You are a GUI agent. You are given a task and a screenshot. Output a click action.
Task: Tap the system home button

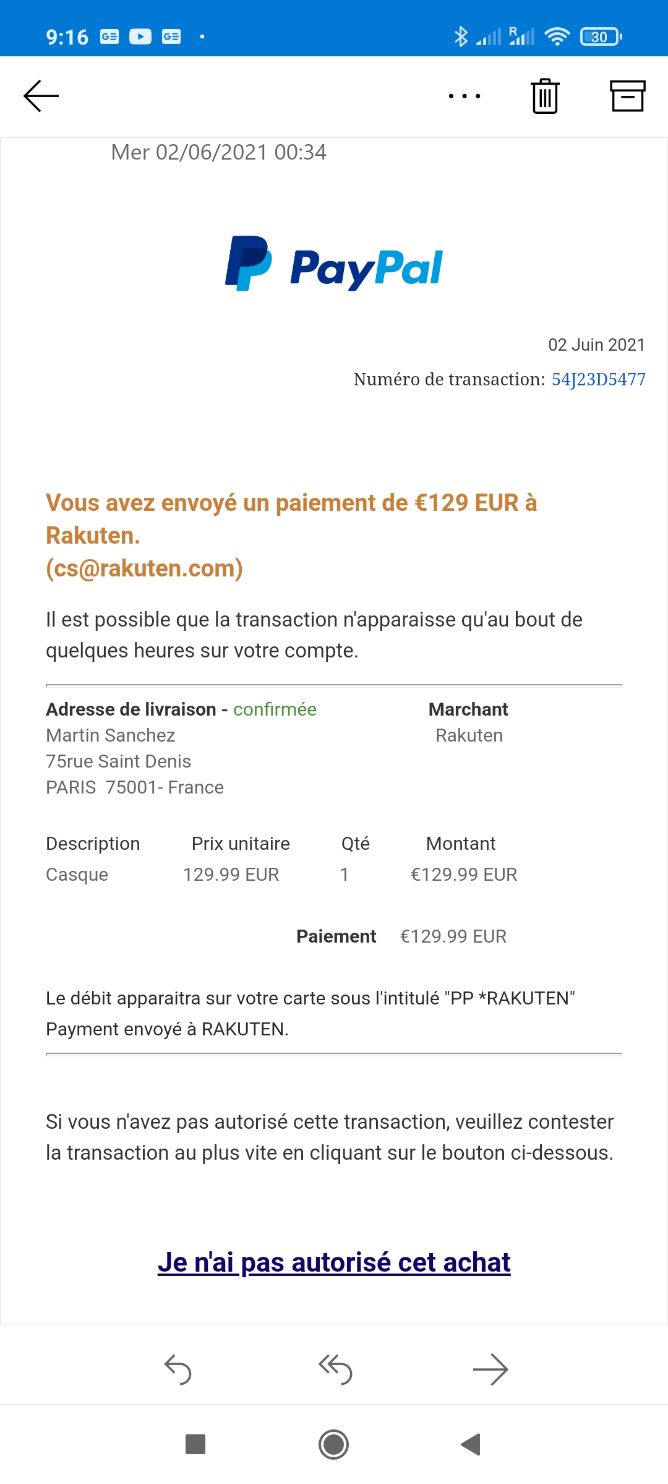(333, 1444)
